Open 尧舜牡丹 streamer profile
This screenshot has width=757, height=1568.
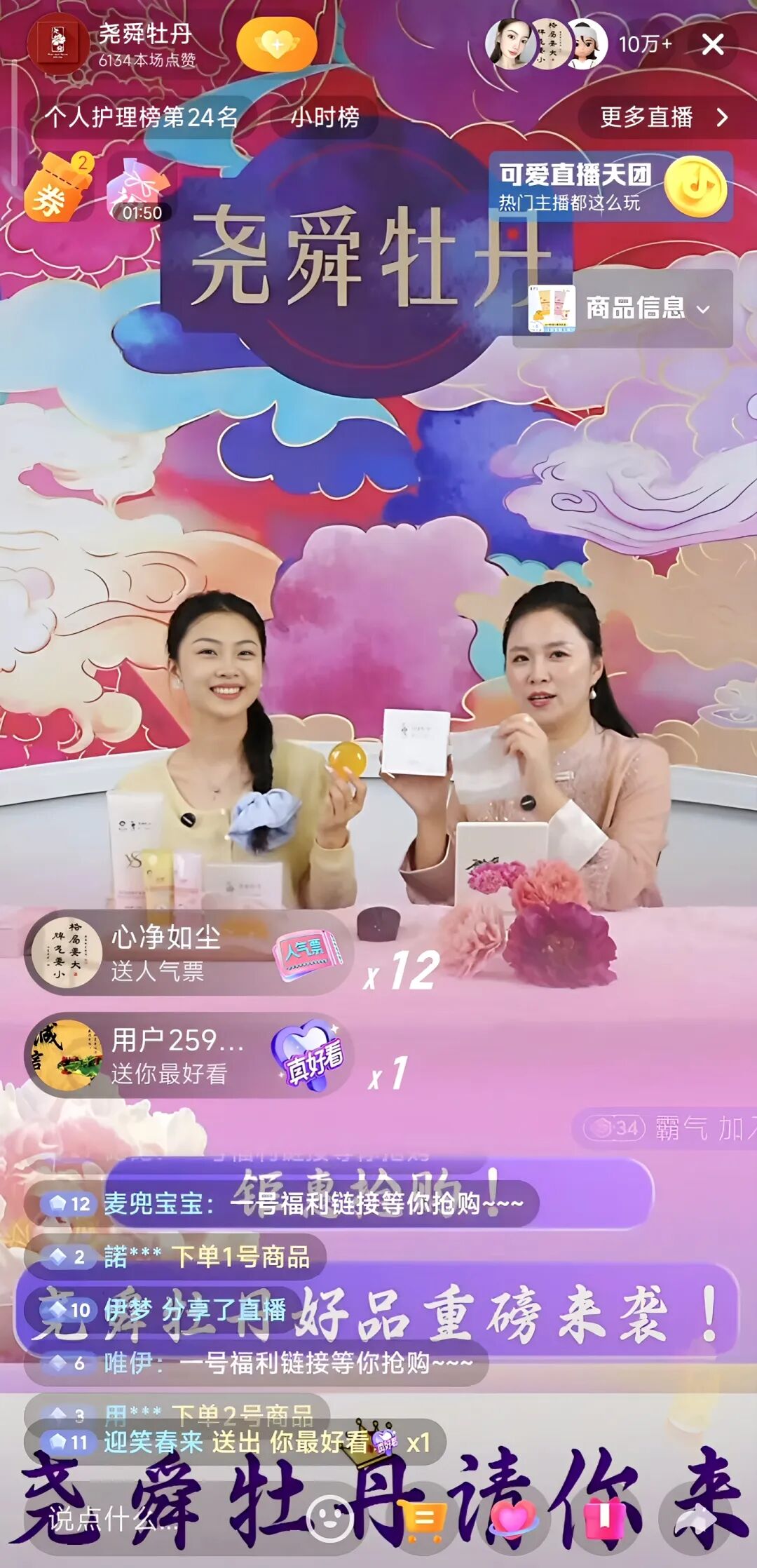(58, 45)
